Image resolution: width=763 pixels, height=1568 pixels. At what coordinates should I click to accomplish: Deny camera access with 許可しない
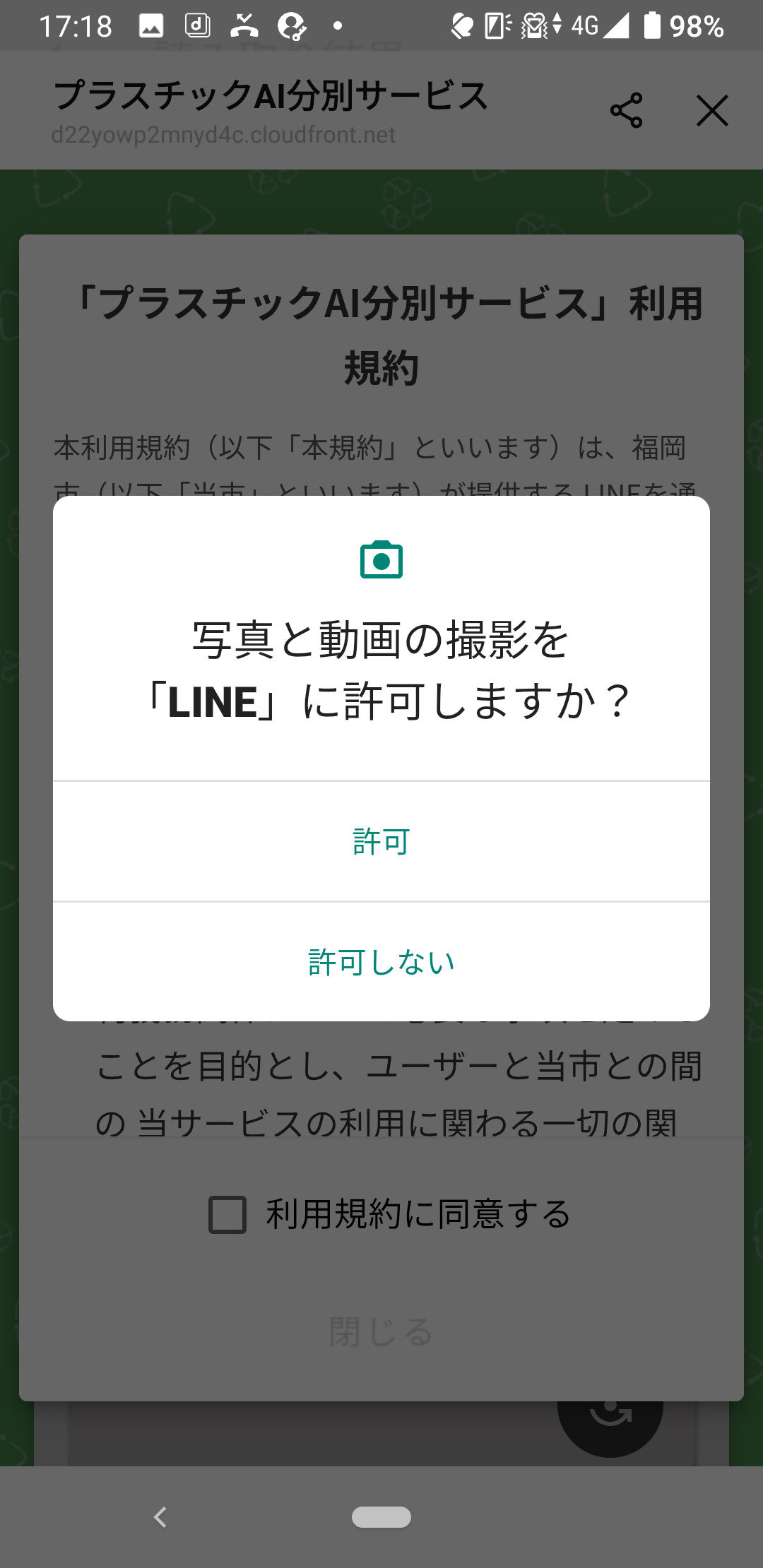(381, 962)
